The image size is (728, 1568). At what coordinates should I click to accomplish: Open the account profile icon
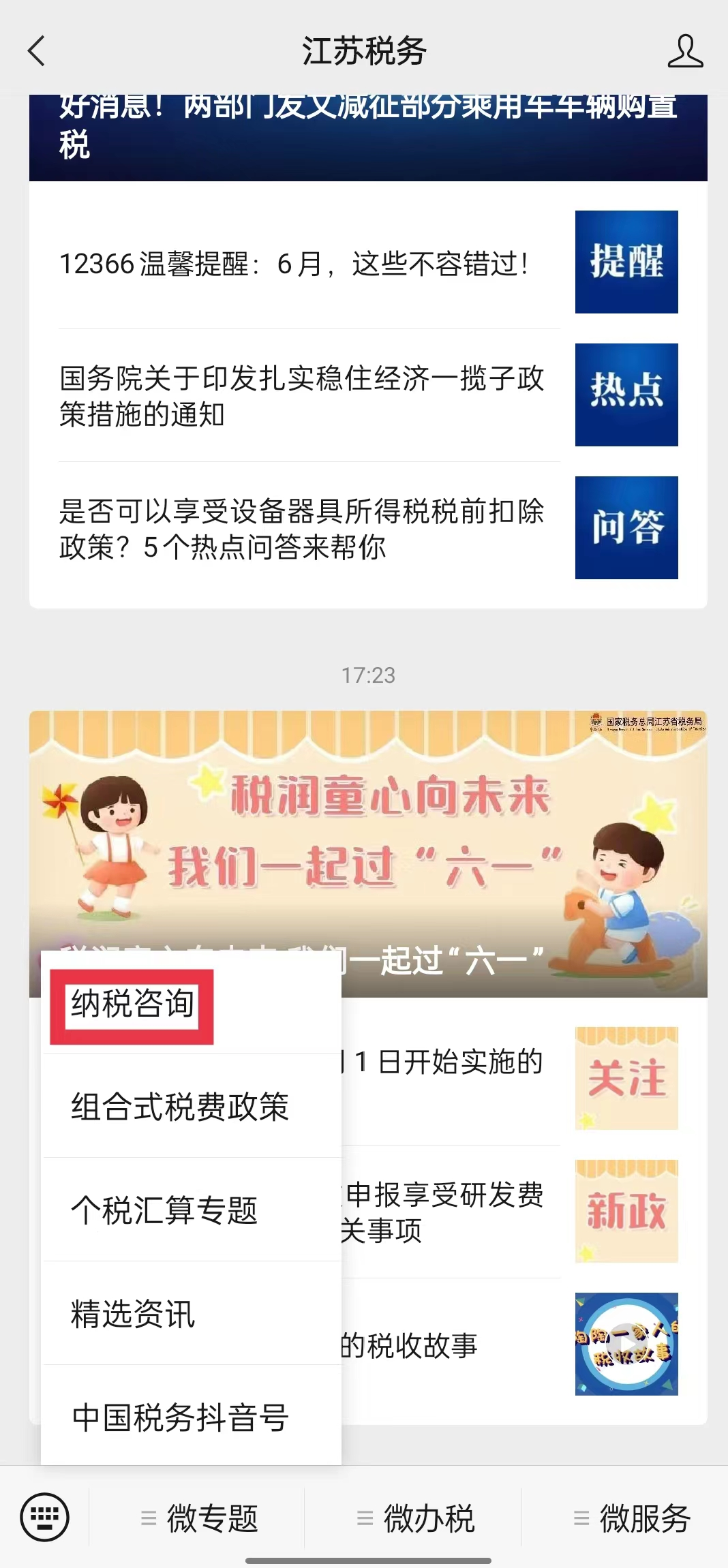685,51
